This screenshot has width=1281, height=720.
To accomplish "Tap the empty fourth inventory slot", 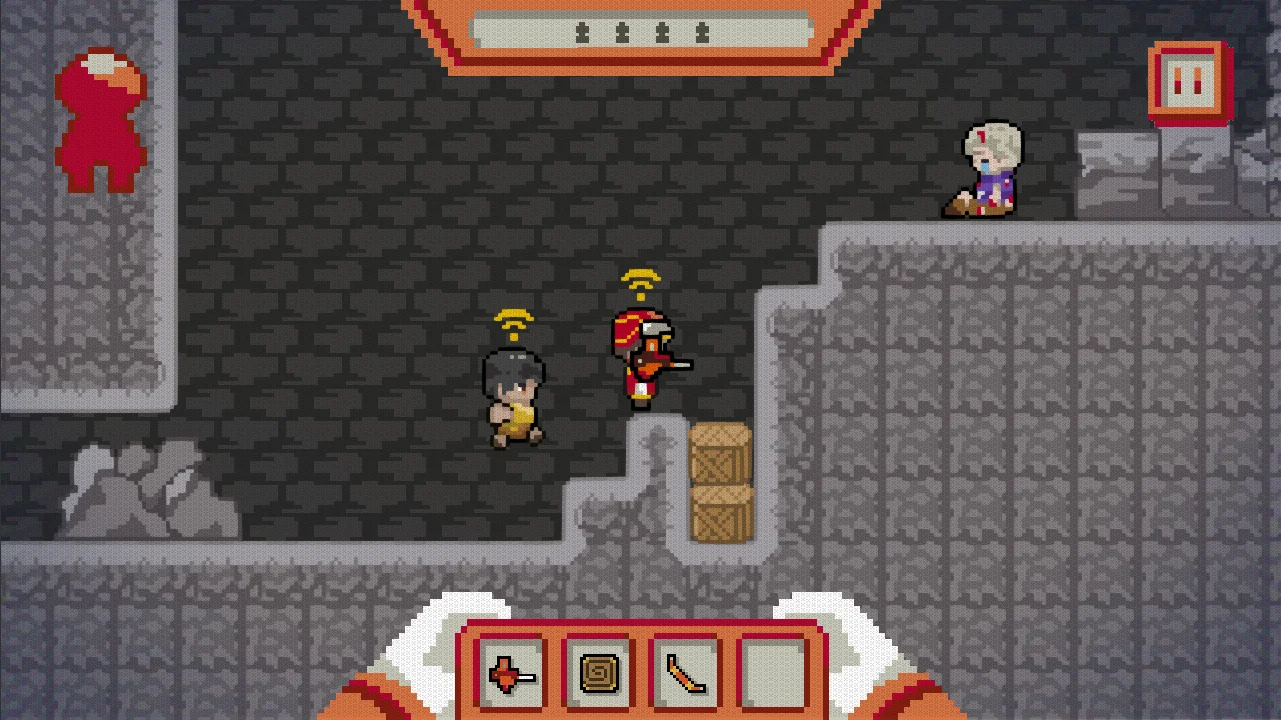I will click(x=774, y=672).
